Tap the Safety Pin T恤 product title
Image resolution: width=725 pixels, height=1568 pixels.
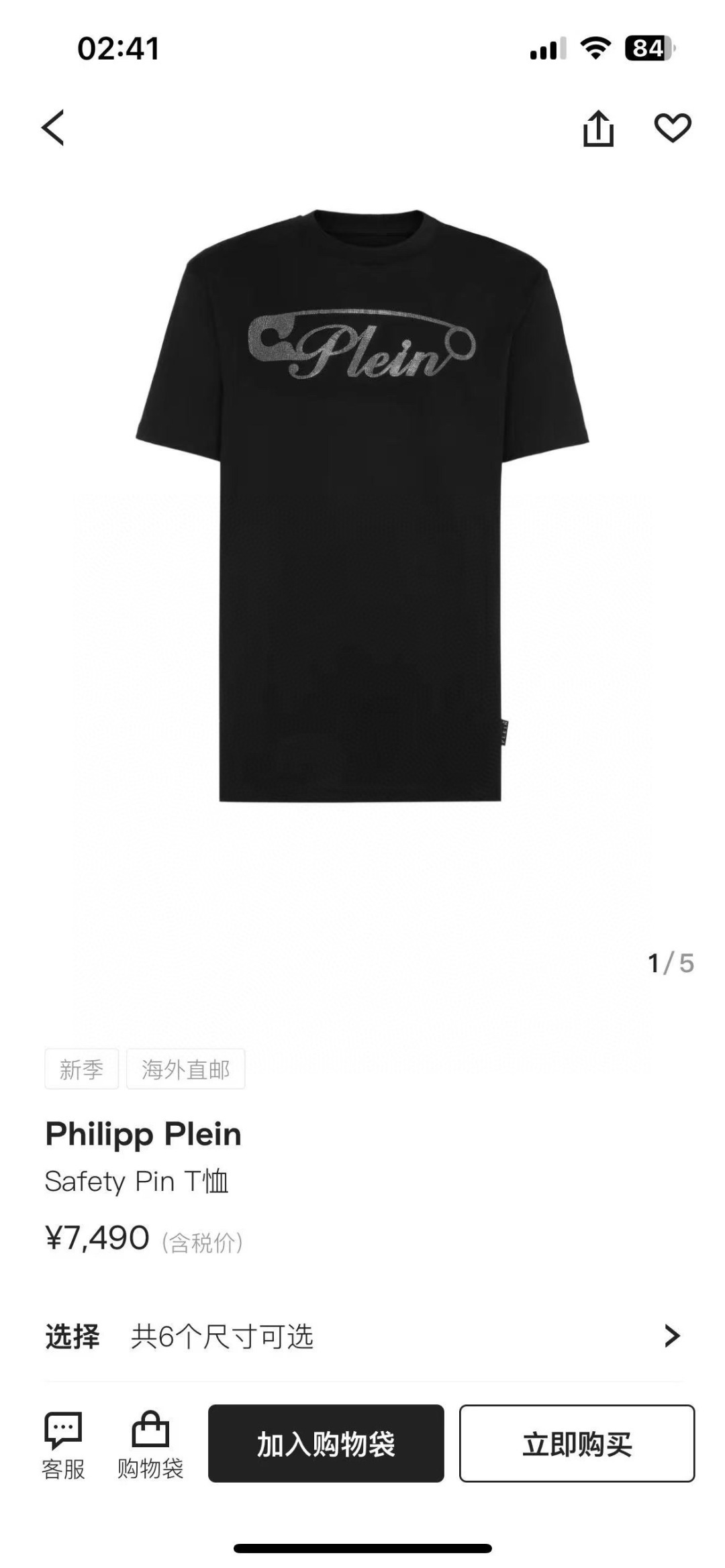(x=138, y=1179)
